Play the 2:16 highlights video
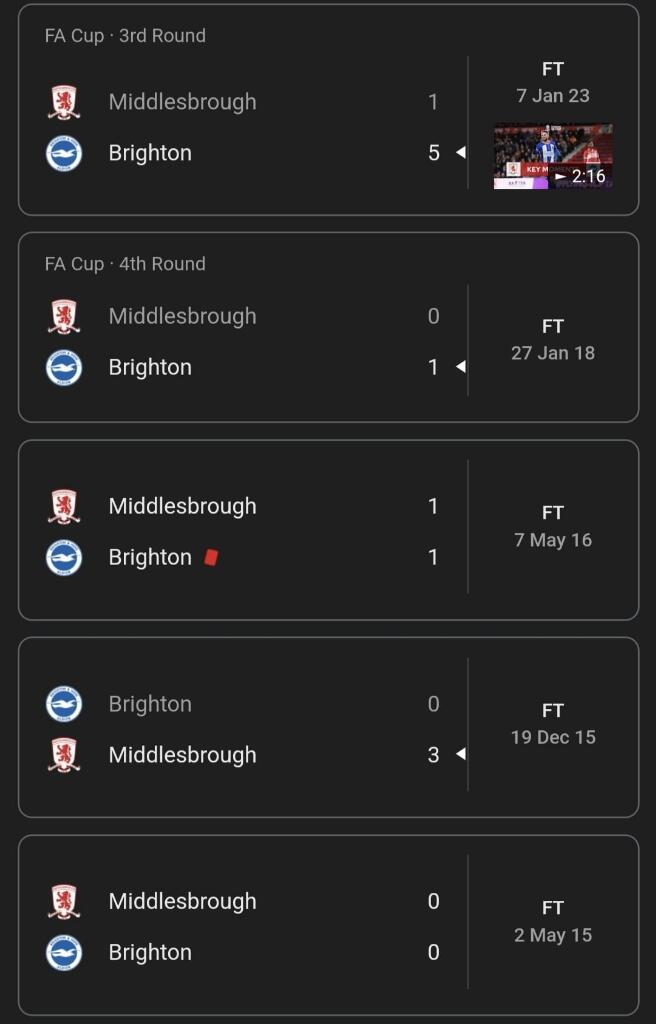This screenshot has width=656, height=1024. click(x=553, y=156)
